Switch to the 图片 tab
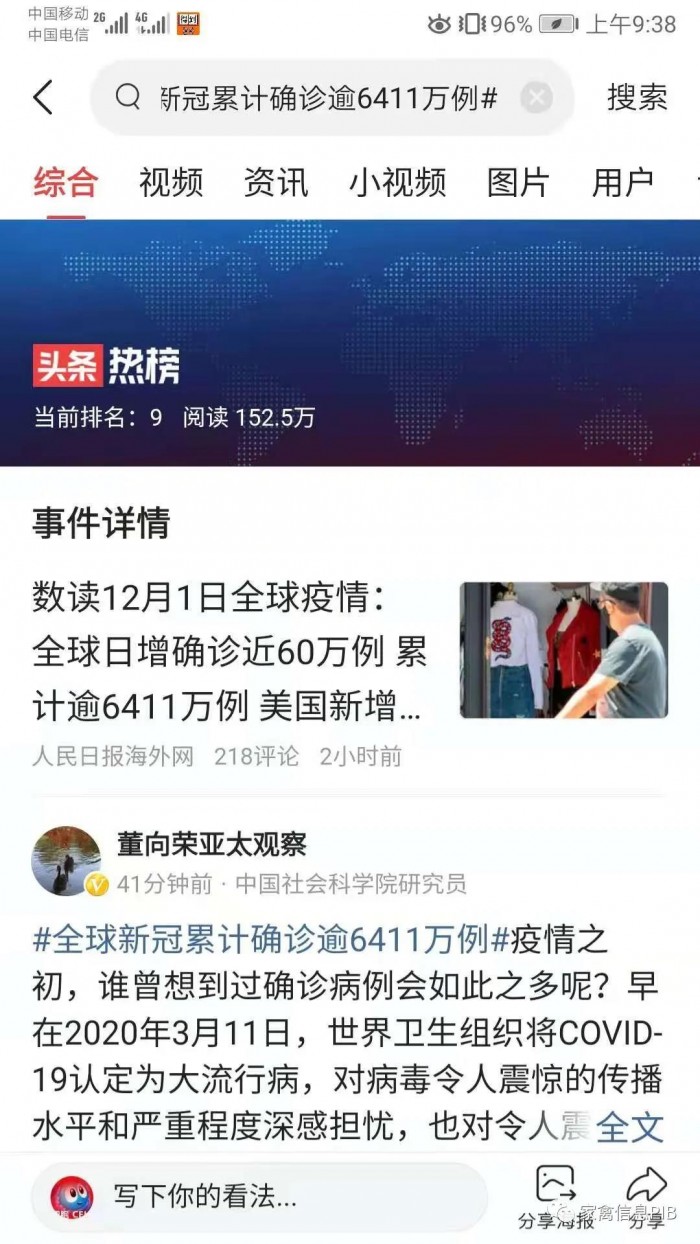Viewport: 700px width, 1244px height. [518, 183]
